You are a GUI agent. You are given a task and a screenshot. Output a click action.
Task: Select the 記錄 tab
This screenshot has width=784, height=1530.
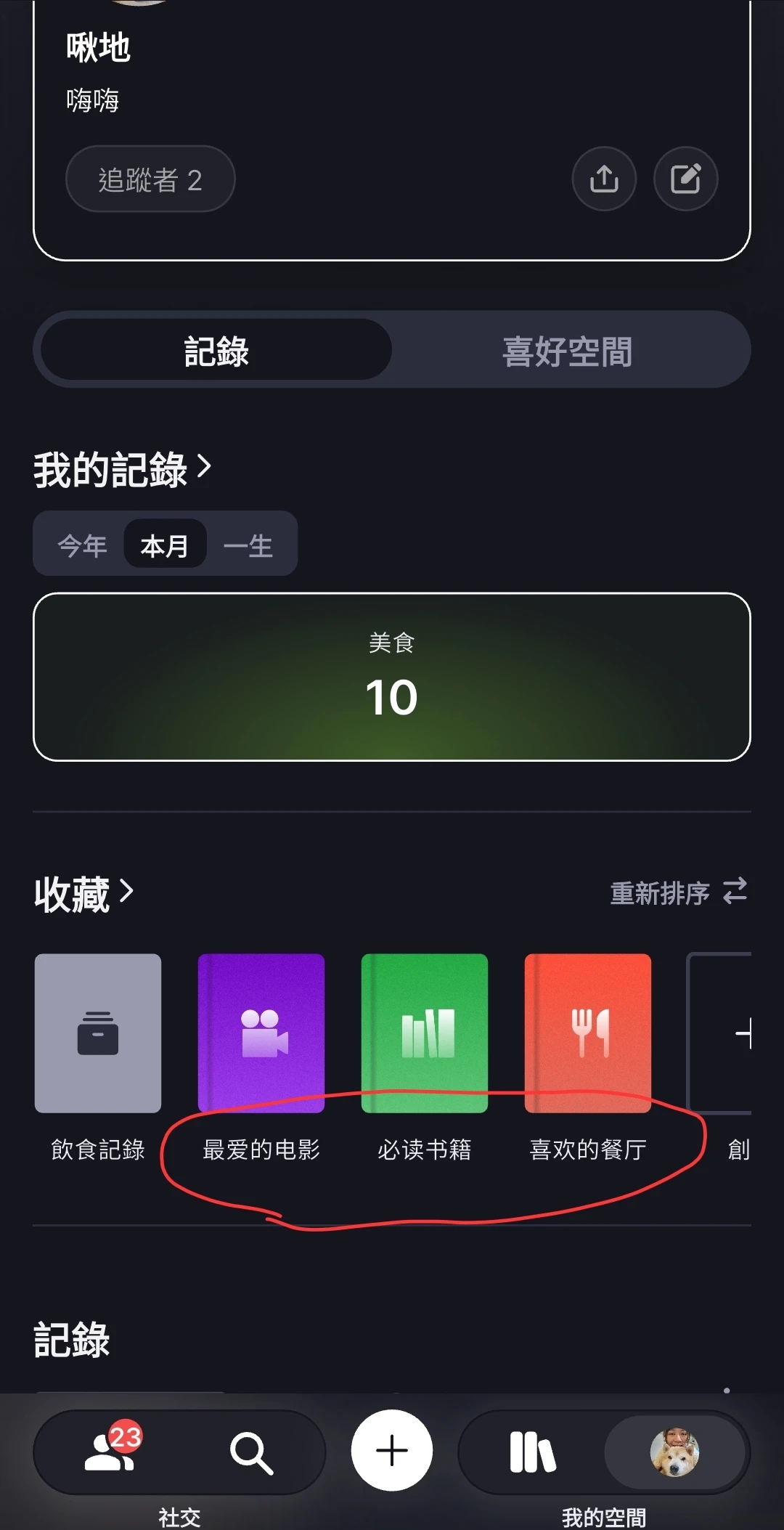(216, 351)
